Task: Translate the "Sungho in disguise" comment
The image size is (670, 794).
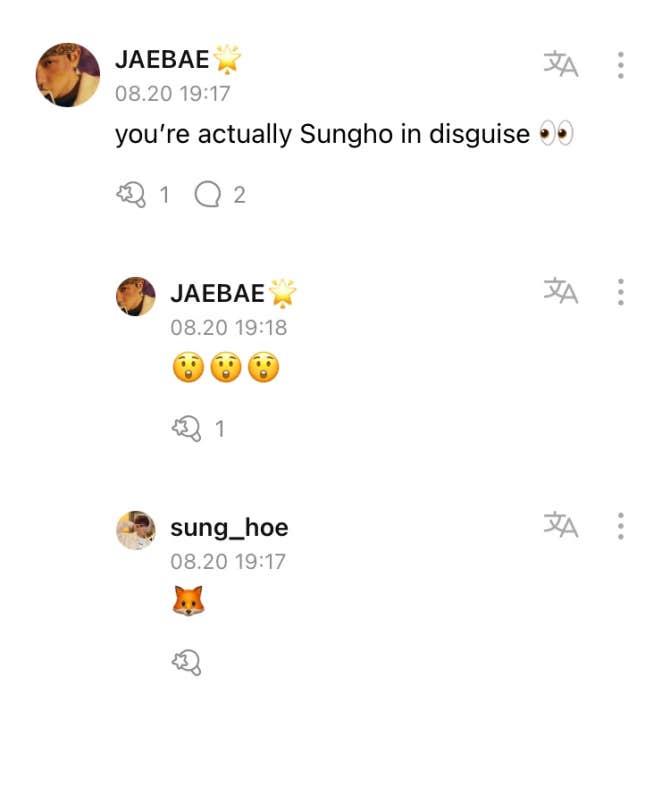Action: pos(560,65)
